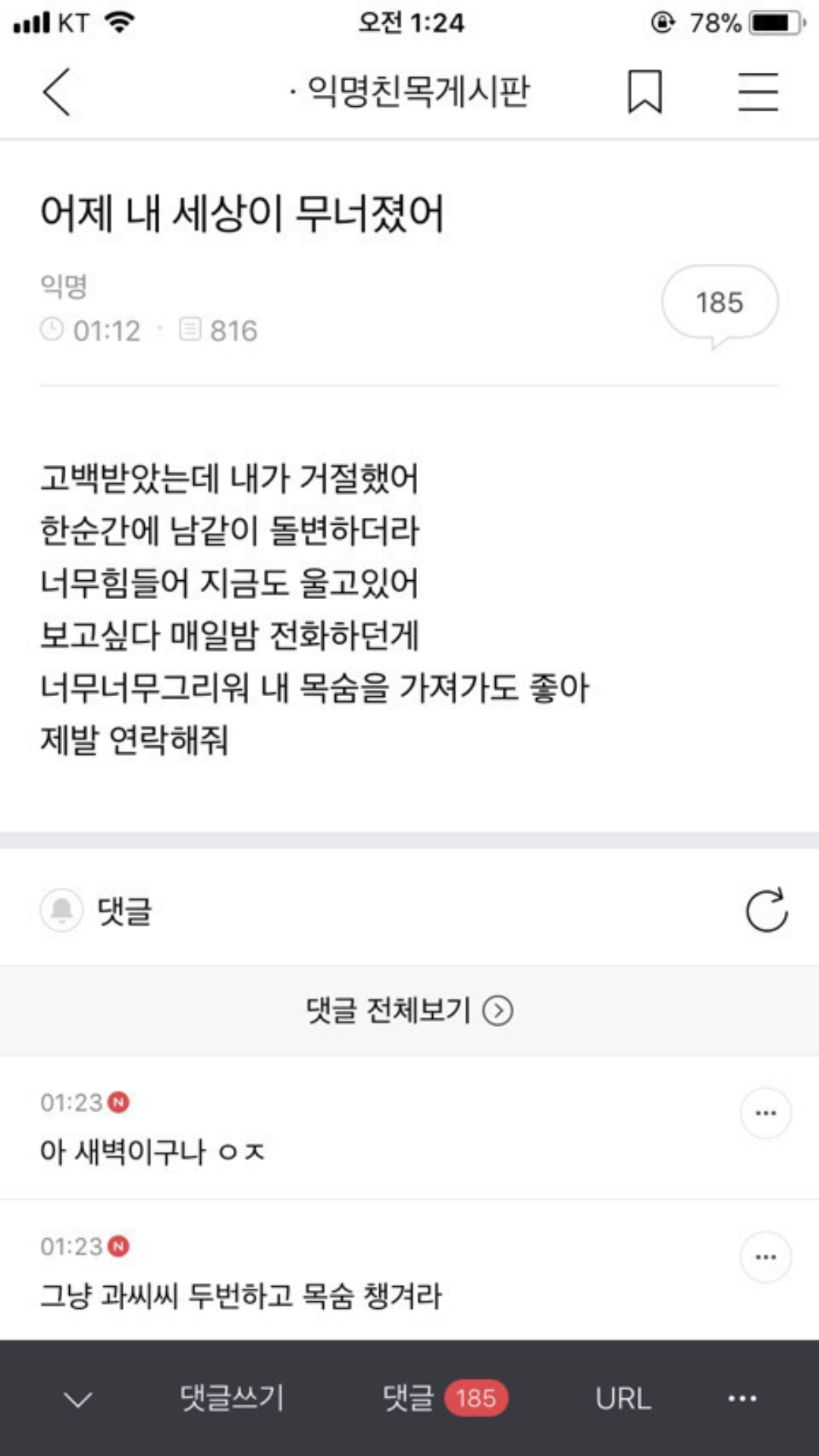Jump to comments via 댓글 185

click(444, 1398)
